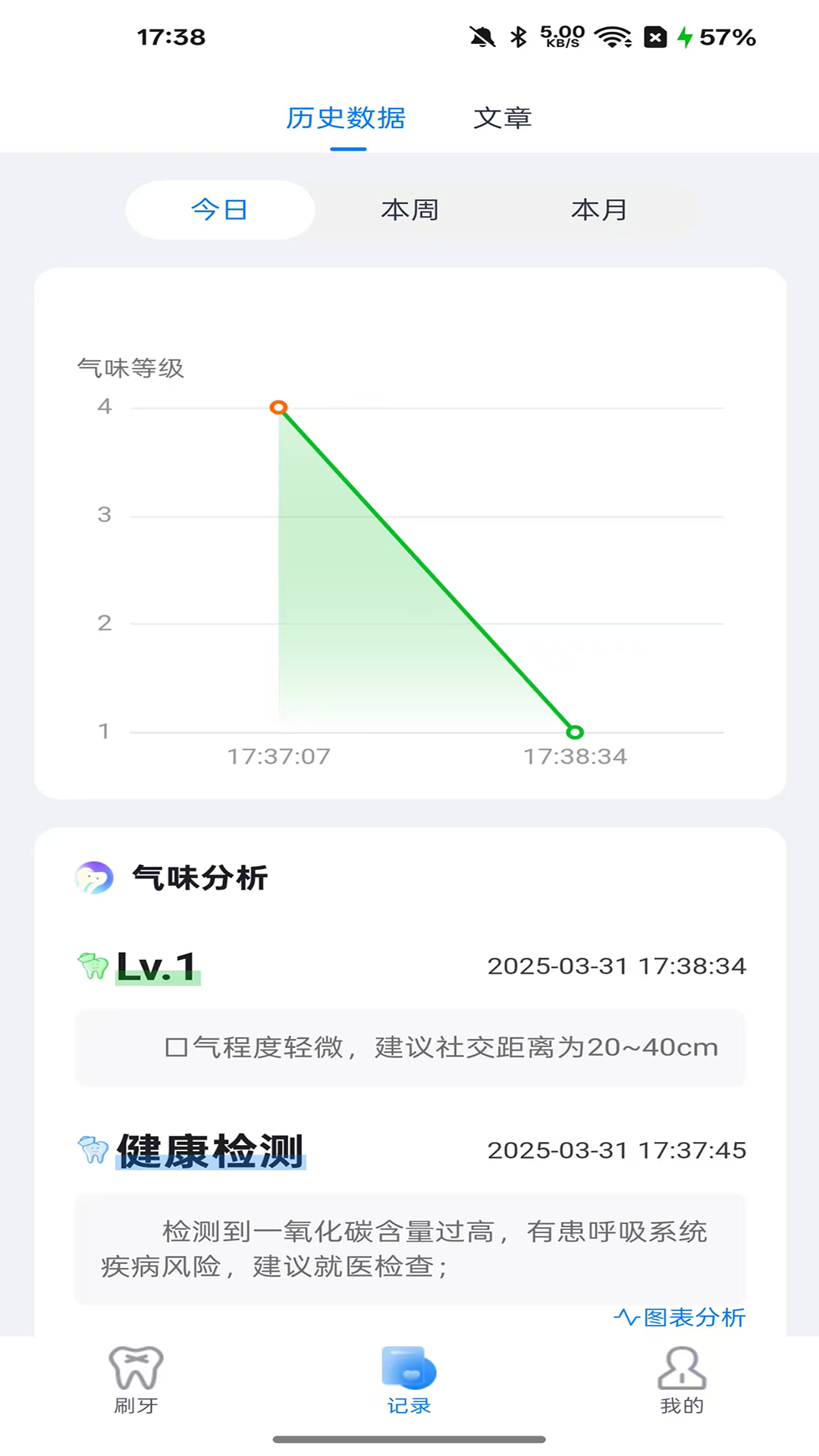Enable the 本月 data filter
Viewport: 819px width, 1456px height.
pyautogui.click(x=598, y=210)
